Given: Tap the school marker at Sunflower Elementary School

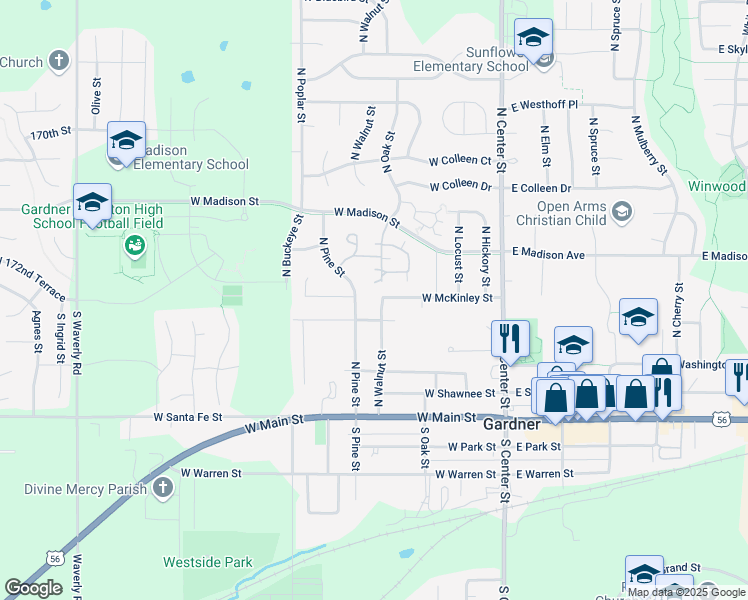Looking at the screenshot, I should [x=534, y=39].
